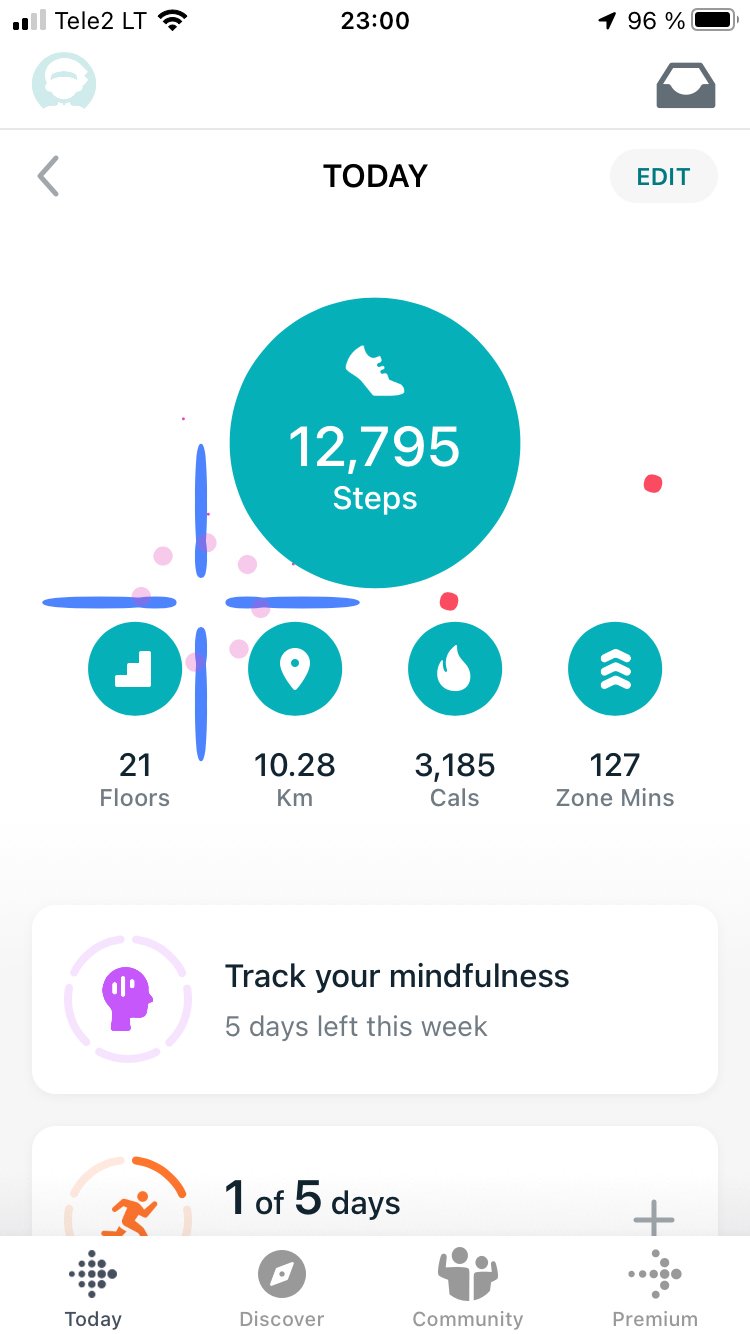The image size is (750, 1334).
Task: Open the profile avatar icon
Action: [x=63, y=80]
